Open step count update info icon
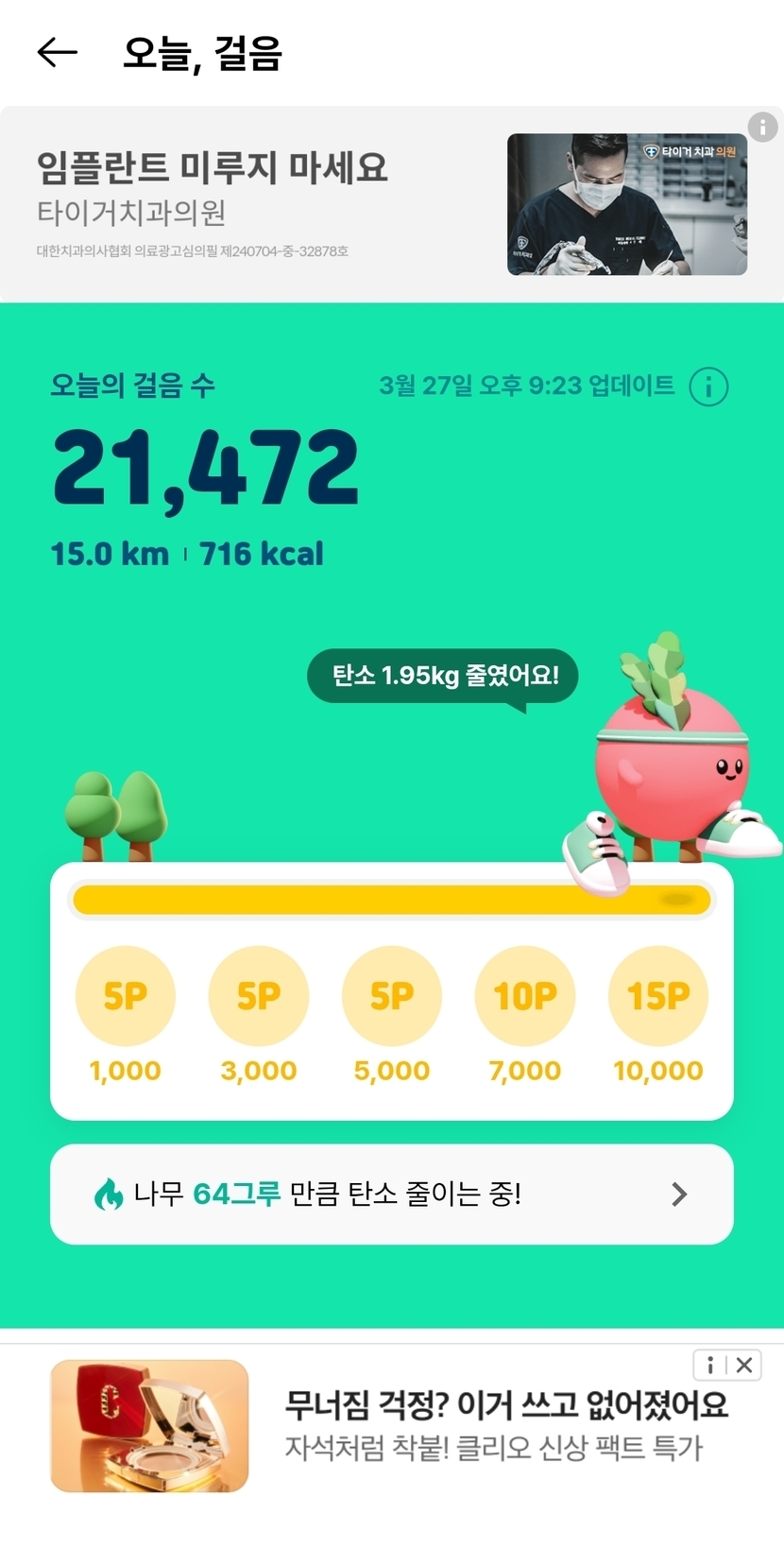Image resolution: width=784 pixels, height=1547 pixels. tap(708, 387)
